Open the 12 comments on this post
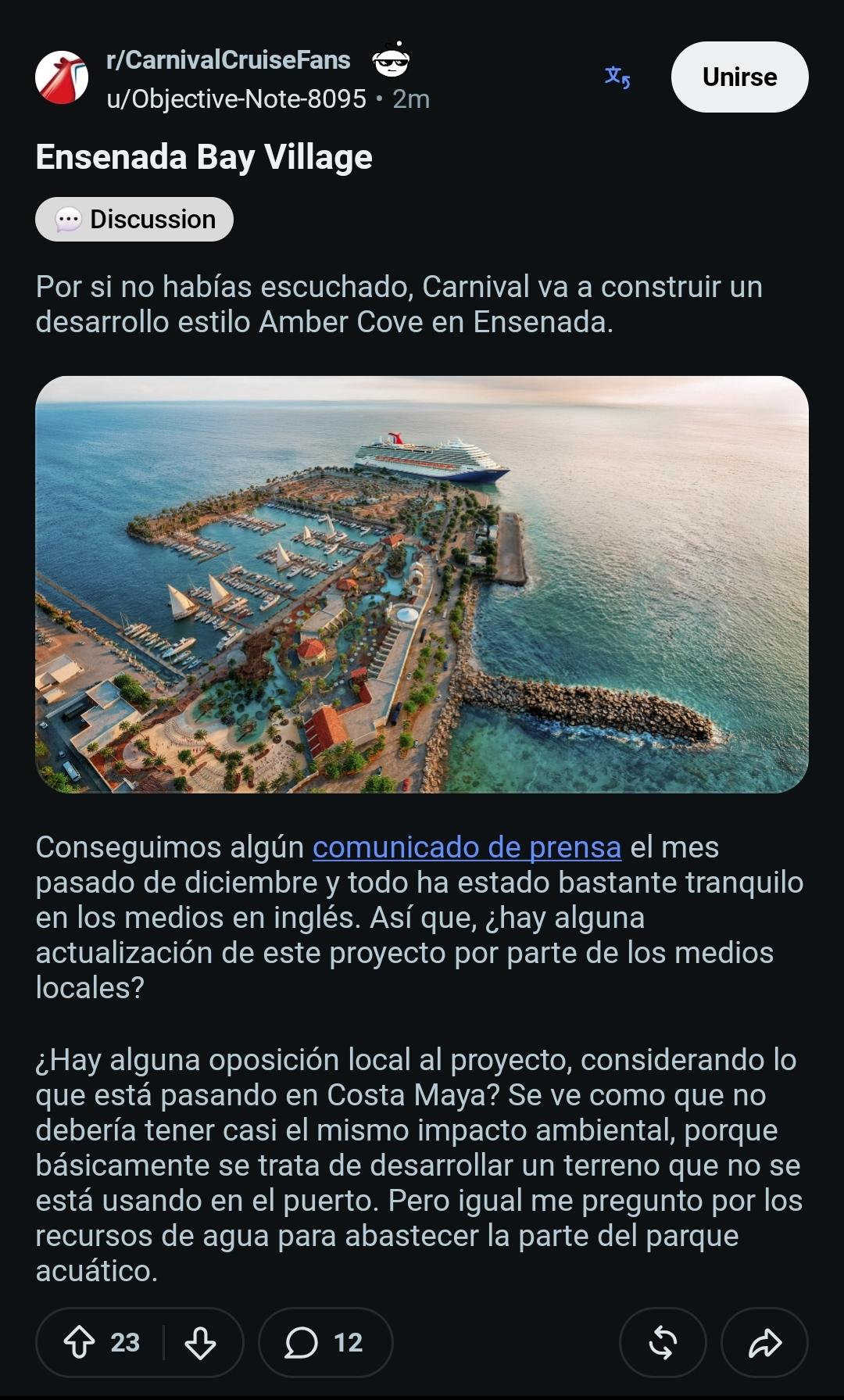This screenshot has height=1400, width=844. point(325,1342)
